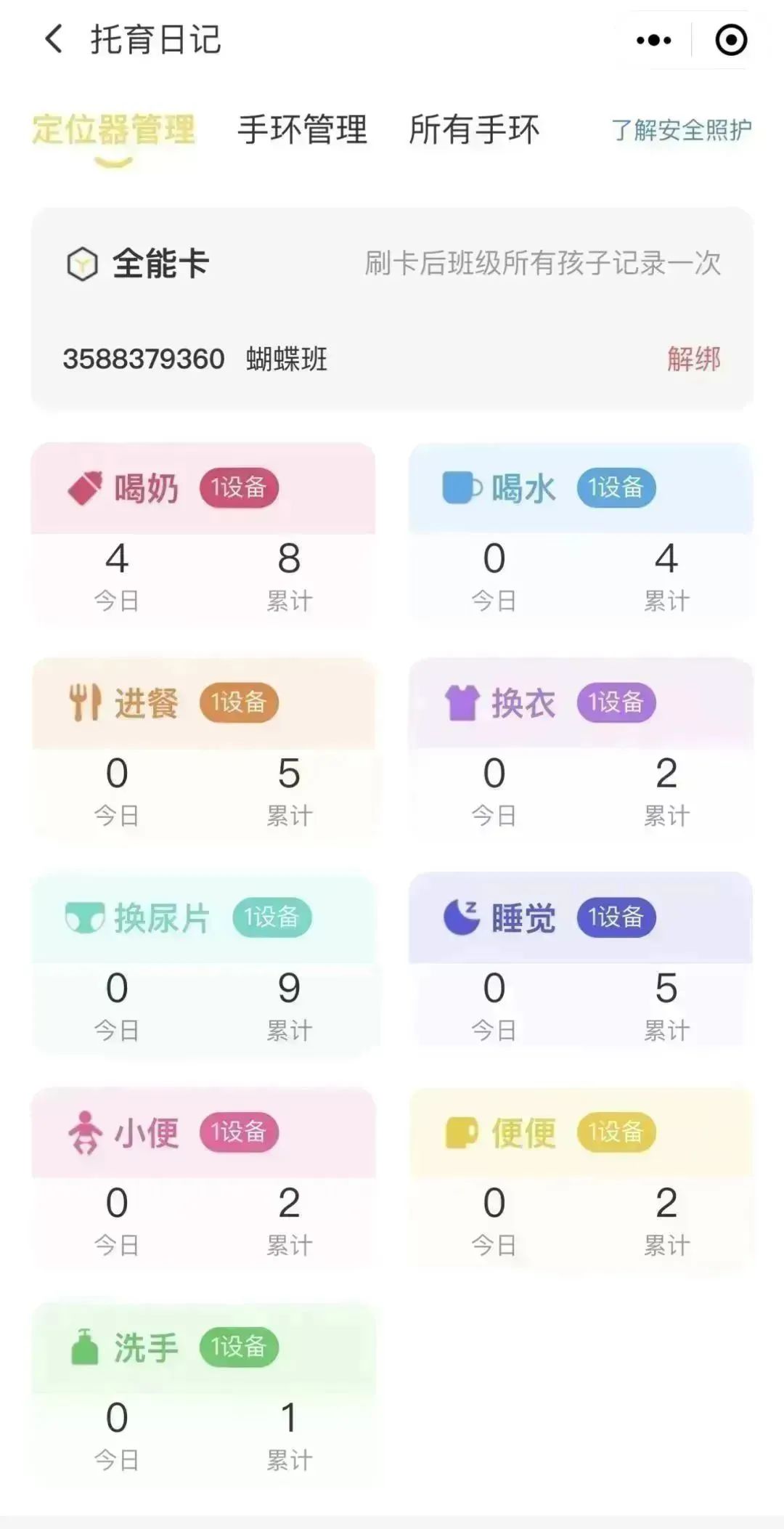The height and width of the screenshot is (1529, 784).
Task: Close the mini program with the circle button
Action: (x=730, y=40)
